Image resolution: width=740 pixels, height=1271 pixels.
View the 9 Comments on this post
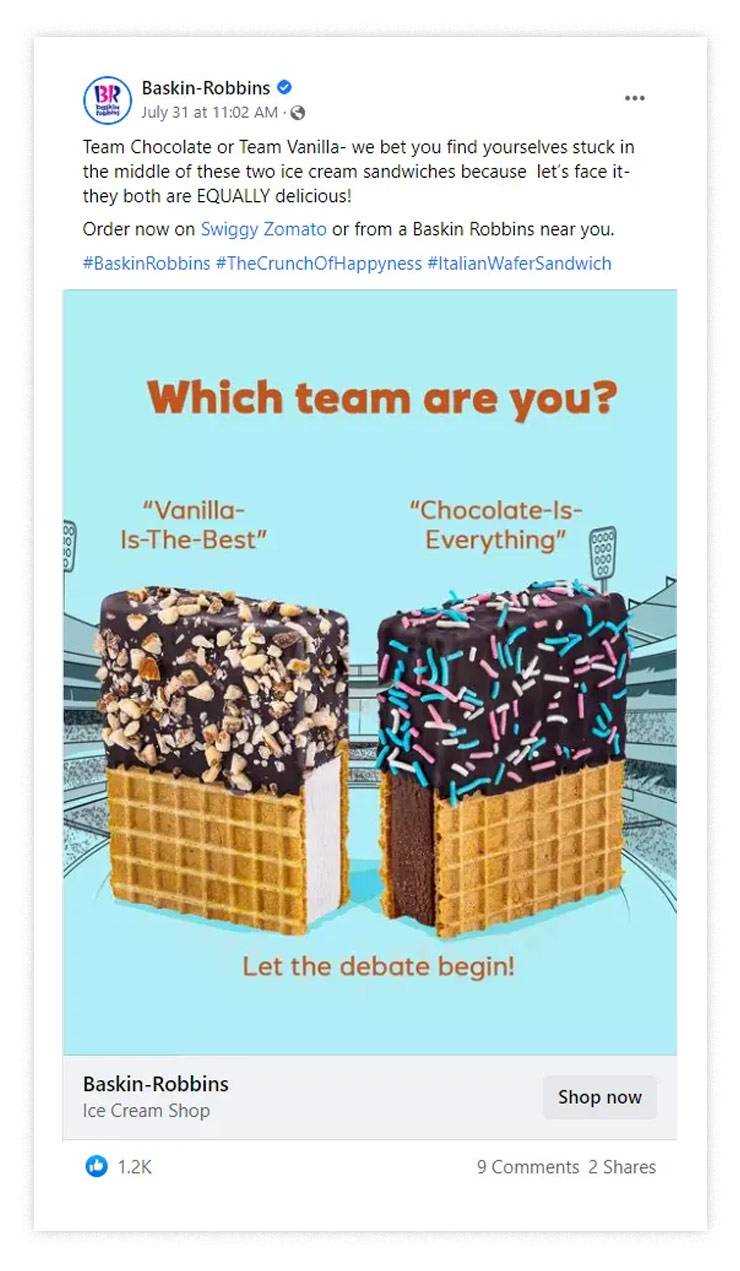[527, 1167]
